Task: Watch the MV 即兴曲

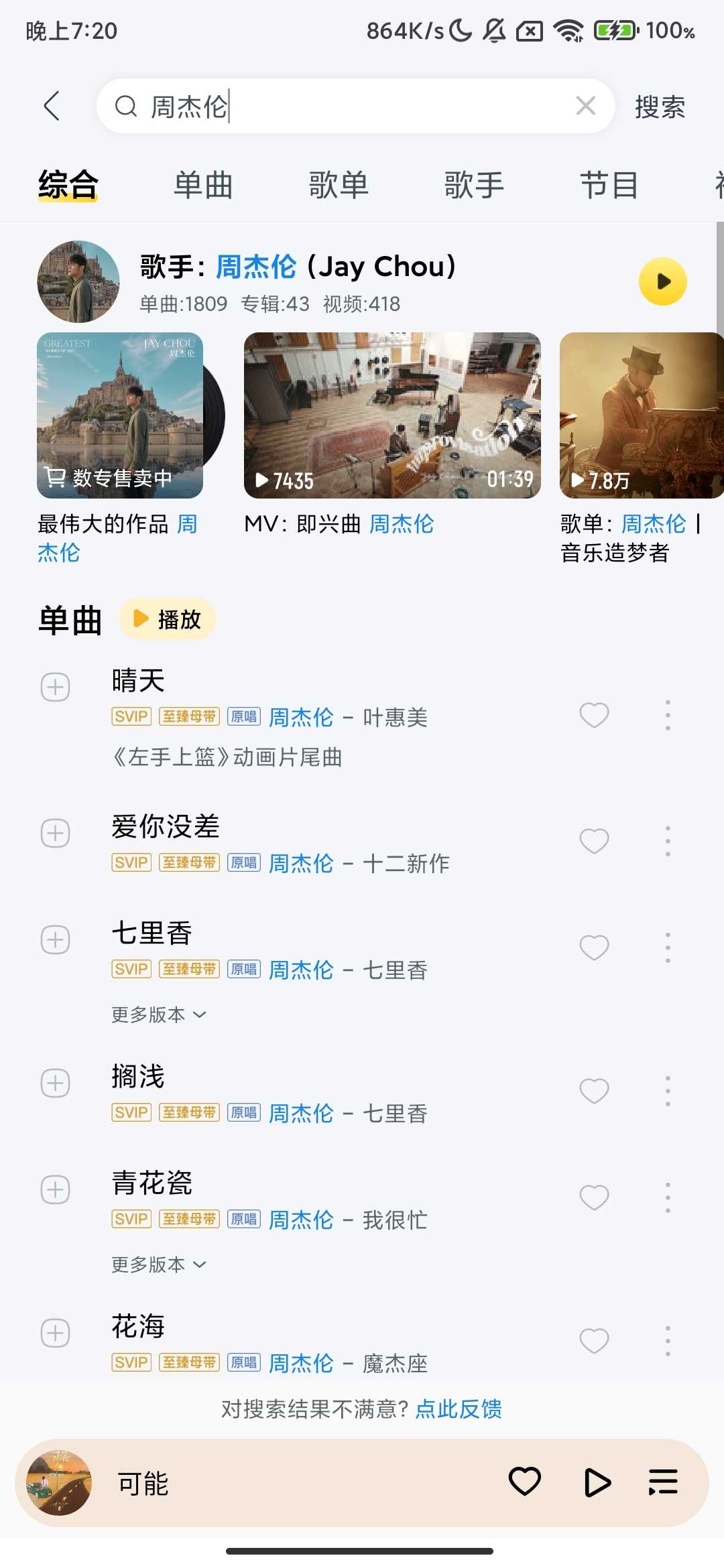Action: click(x=392, y=415)
